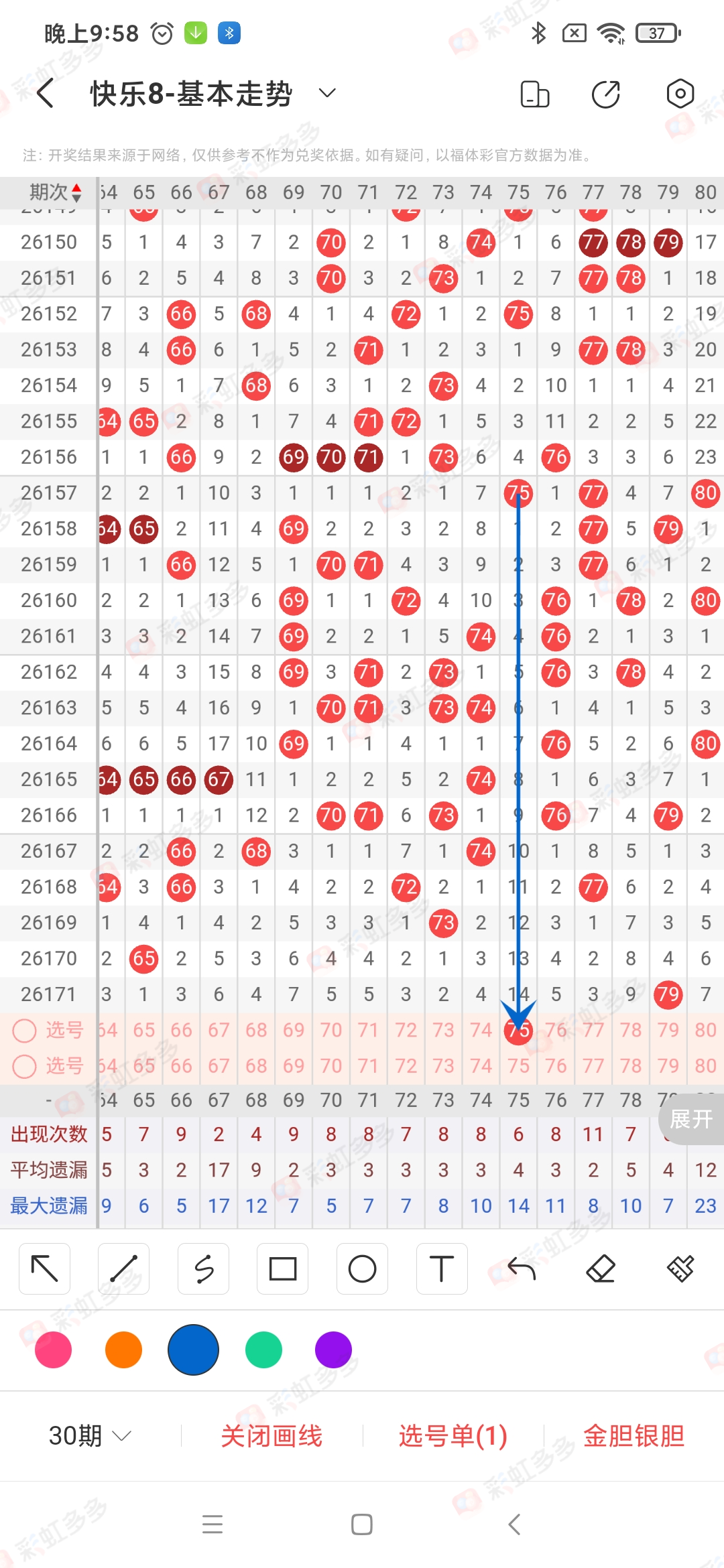Expand the statistics with 展开

point(691,1118)
